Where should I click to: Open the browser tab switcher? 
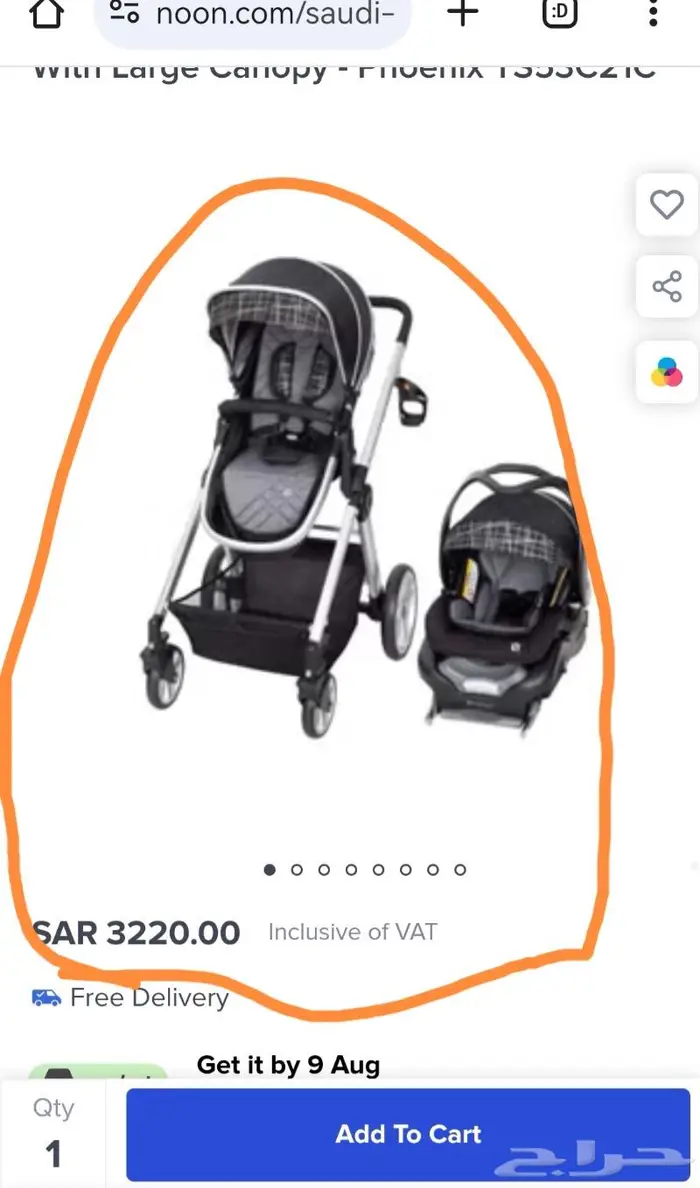[x=561, y=14]
